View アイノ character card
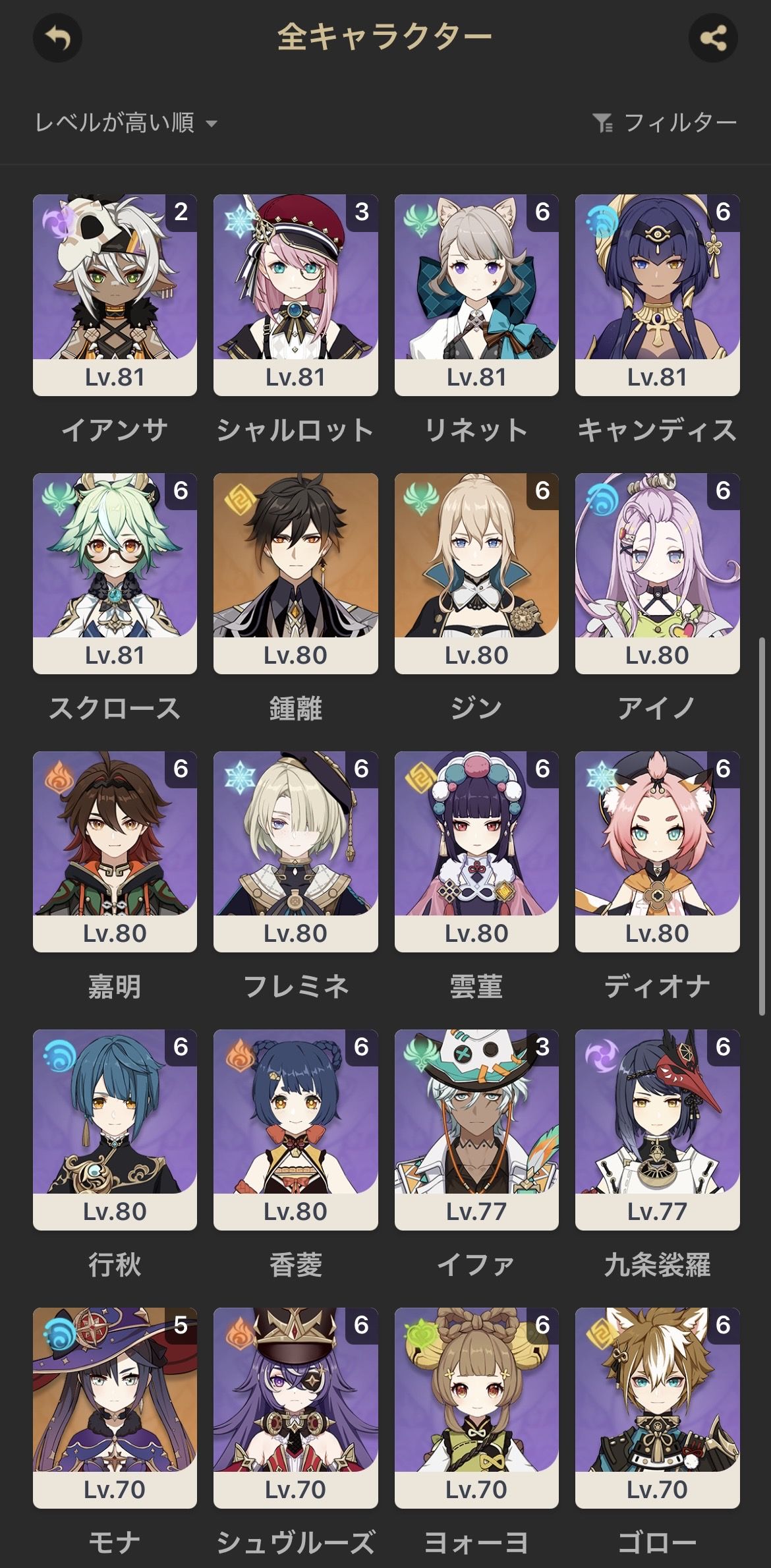The image size is (771, 1568). pyautogui.click(x=657, y=573)
